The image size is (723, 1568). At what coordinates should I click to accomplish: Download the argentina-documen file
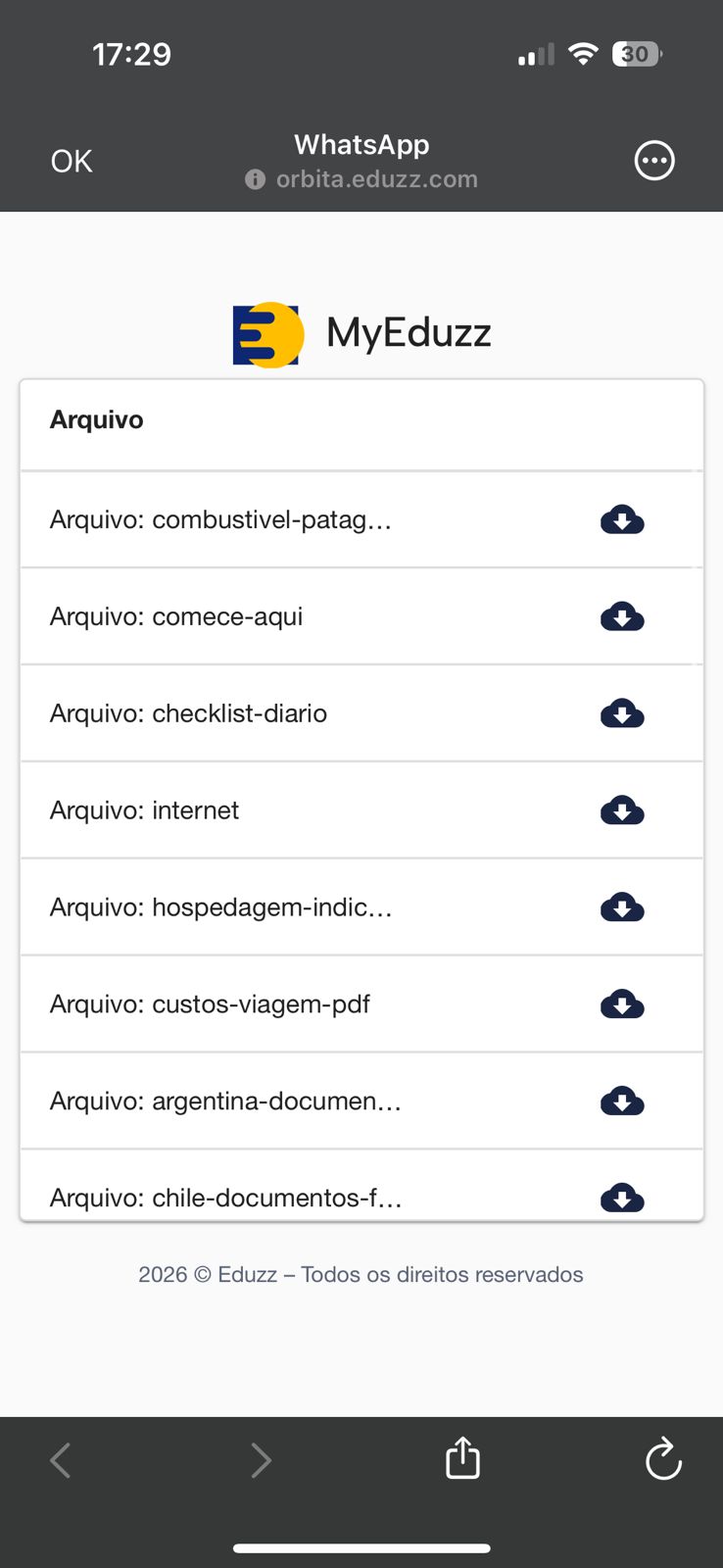(x=622, y=1102)
